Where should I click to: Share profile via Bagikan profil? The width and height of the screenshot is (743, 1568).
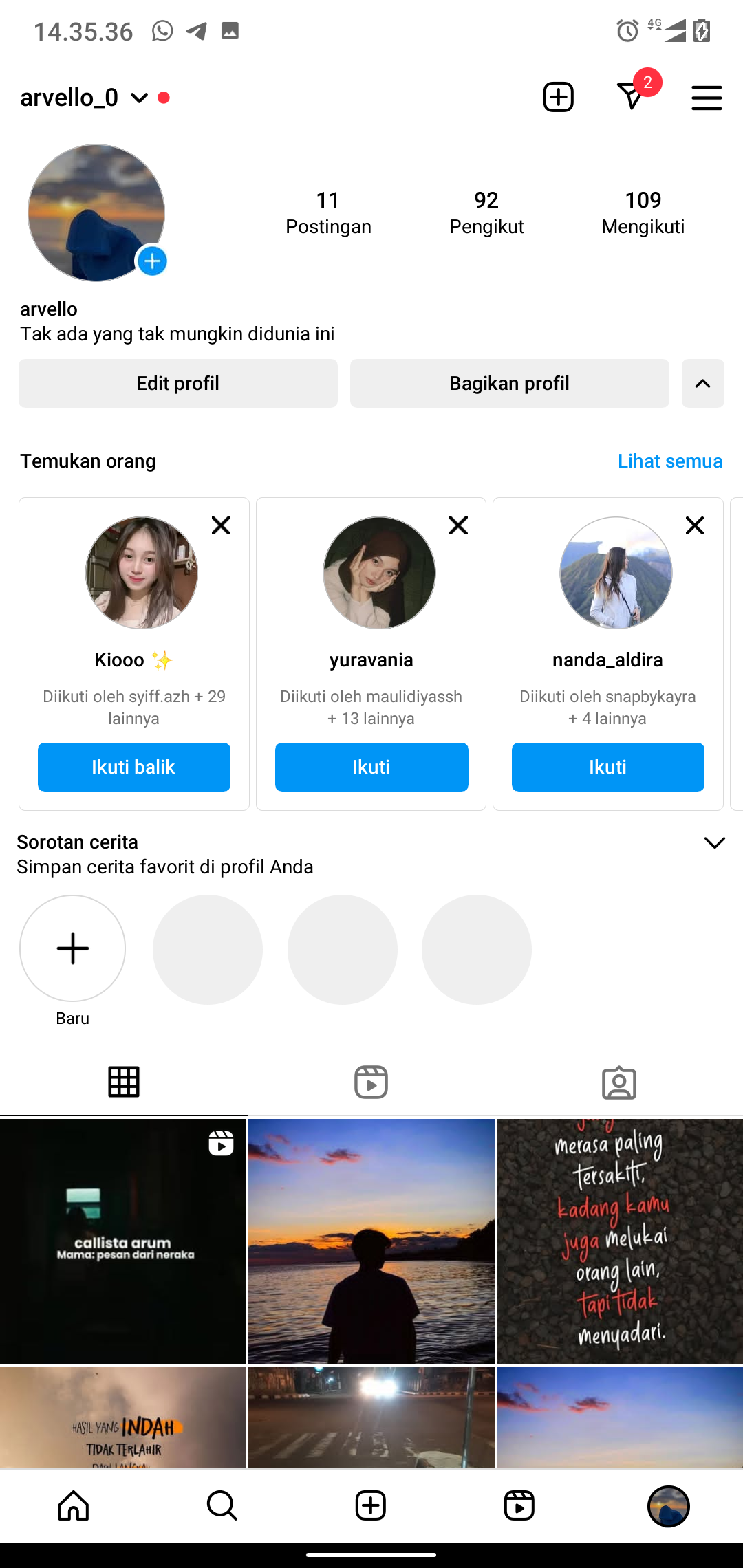[x=509, y=383]
